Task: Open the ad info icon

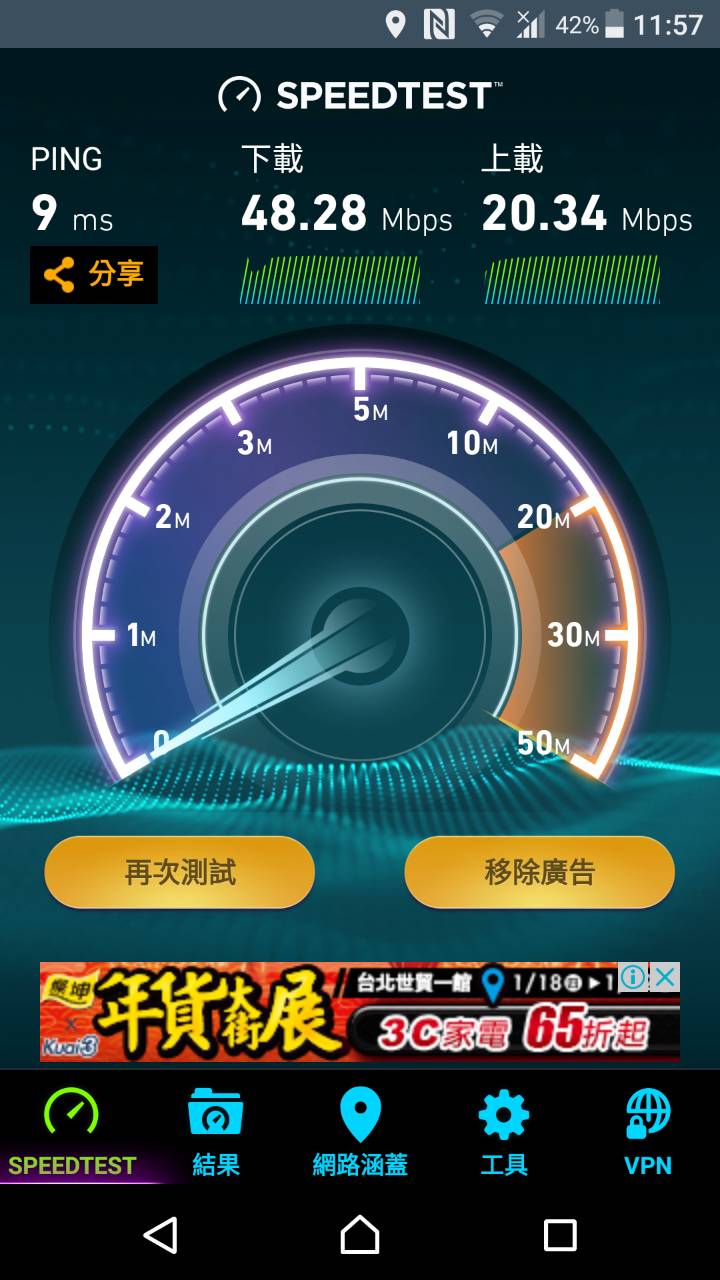Action: (633, 978)
